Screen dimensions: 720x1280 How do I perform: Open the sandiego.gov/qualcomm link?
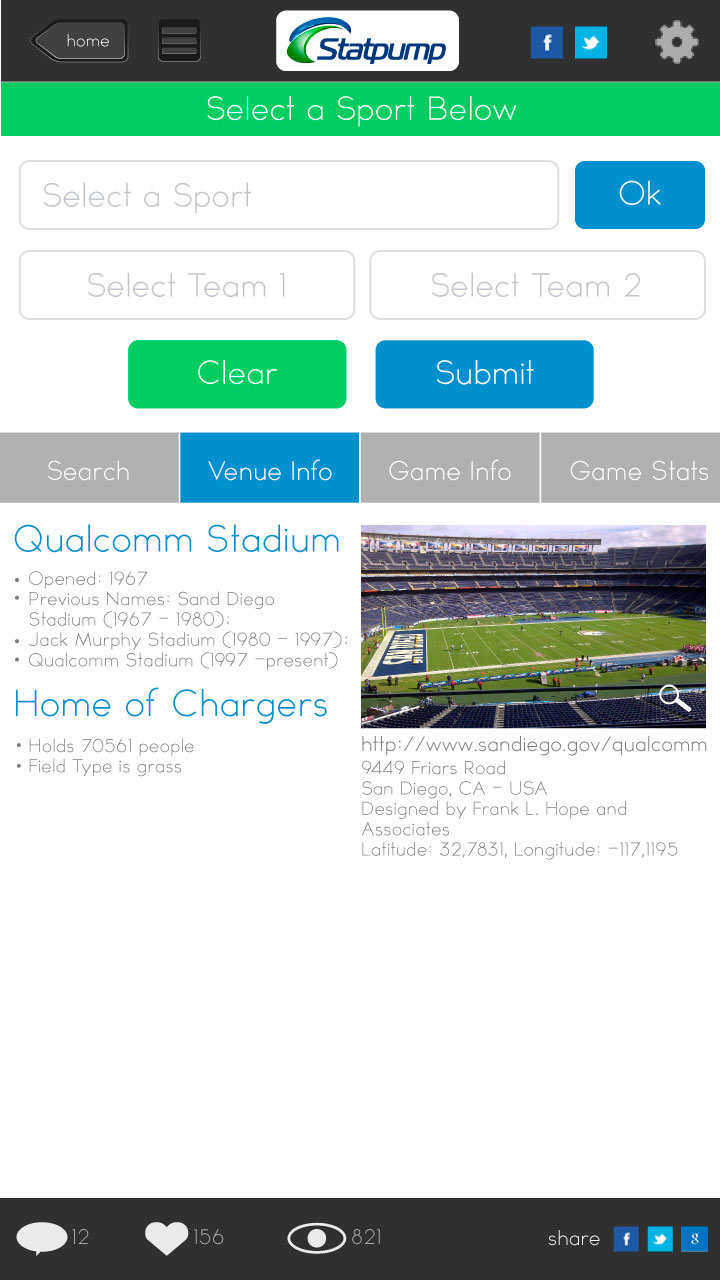point(534,745)
